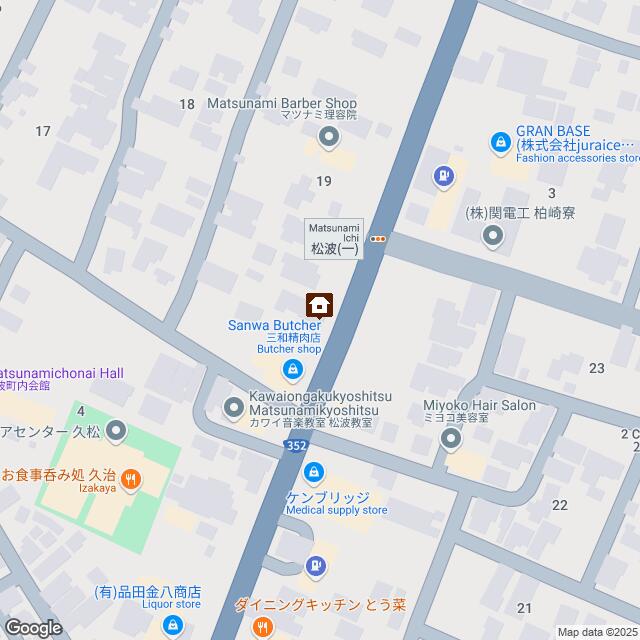Open the 品田金八商店 liquor store pin

pos(172,625)
